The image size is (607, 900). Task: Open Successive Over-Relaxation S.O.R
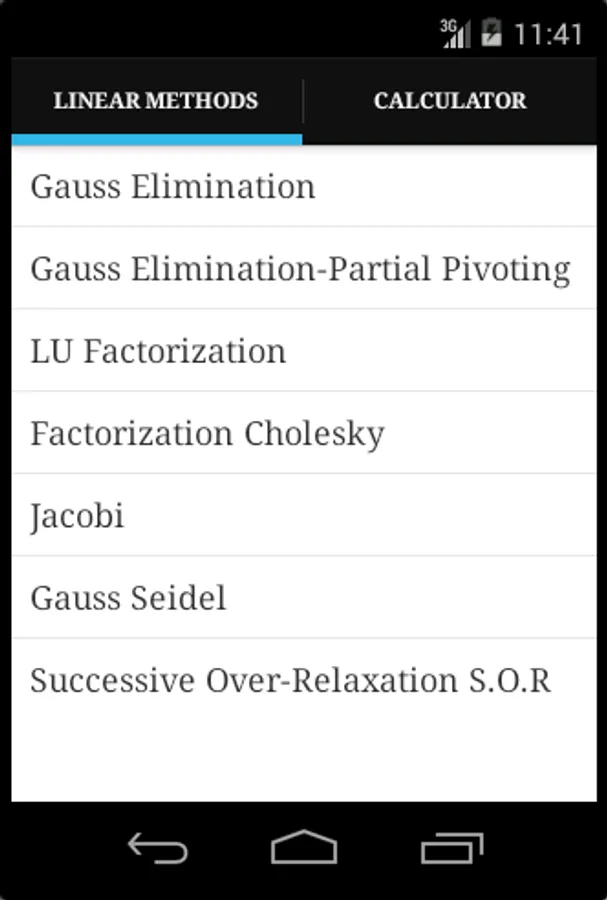[303, 680]
